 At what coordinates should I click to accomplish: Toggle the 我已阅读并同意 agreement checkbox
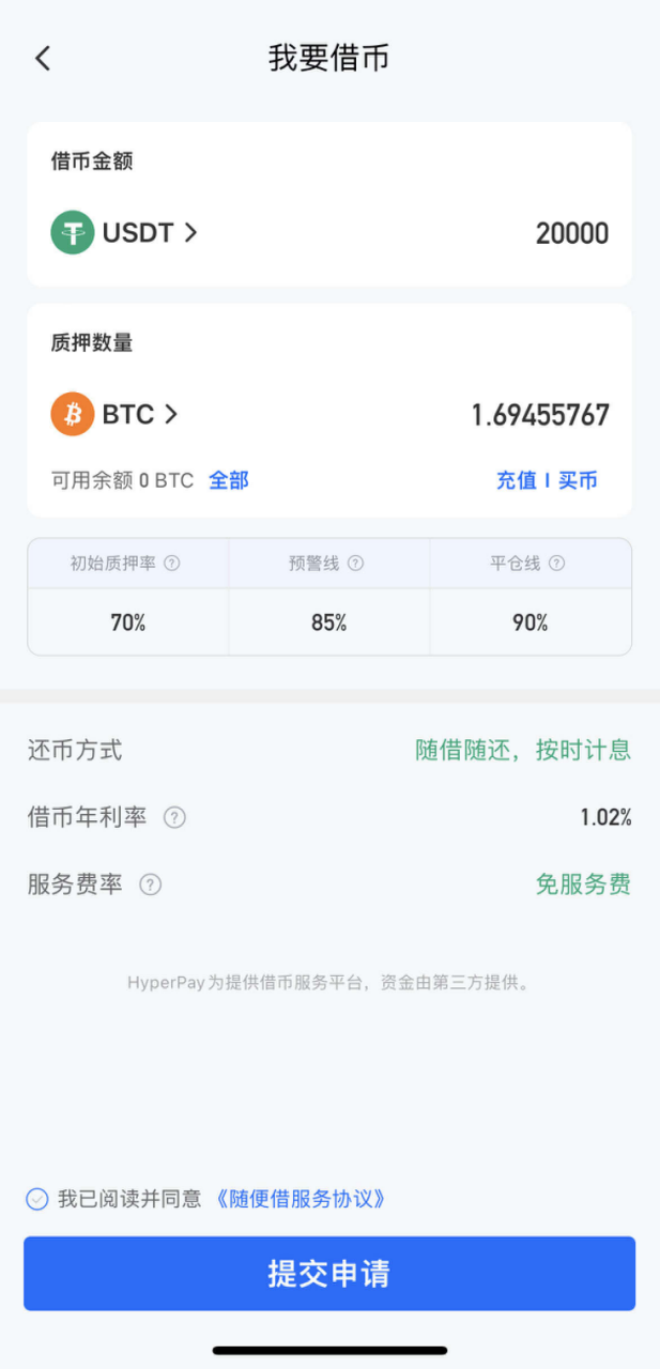[37, 1199]
